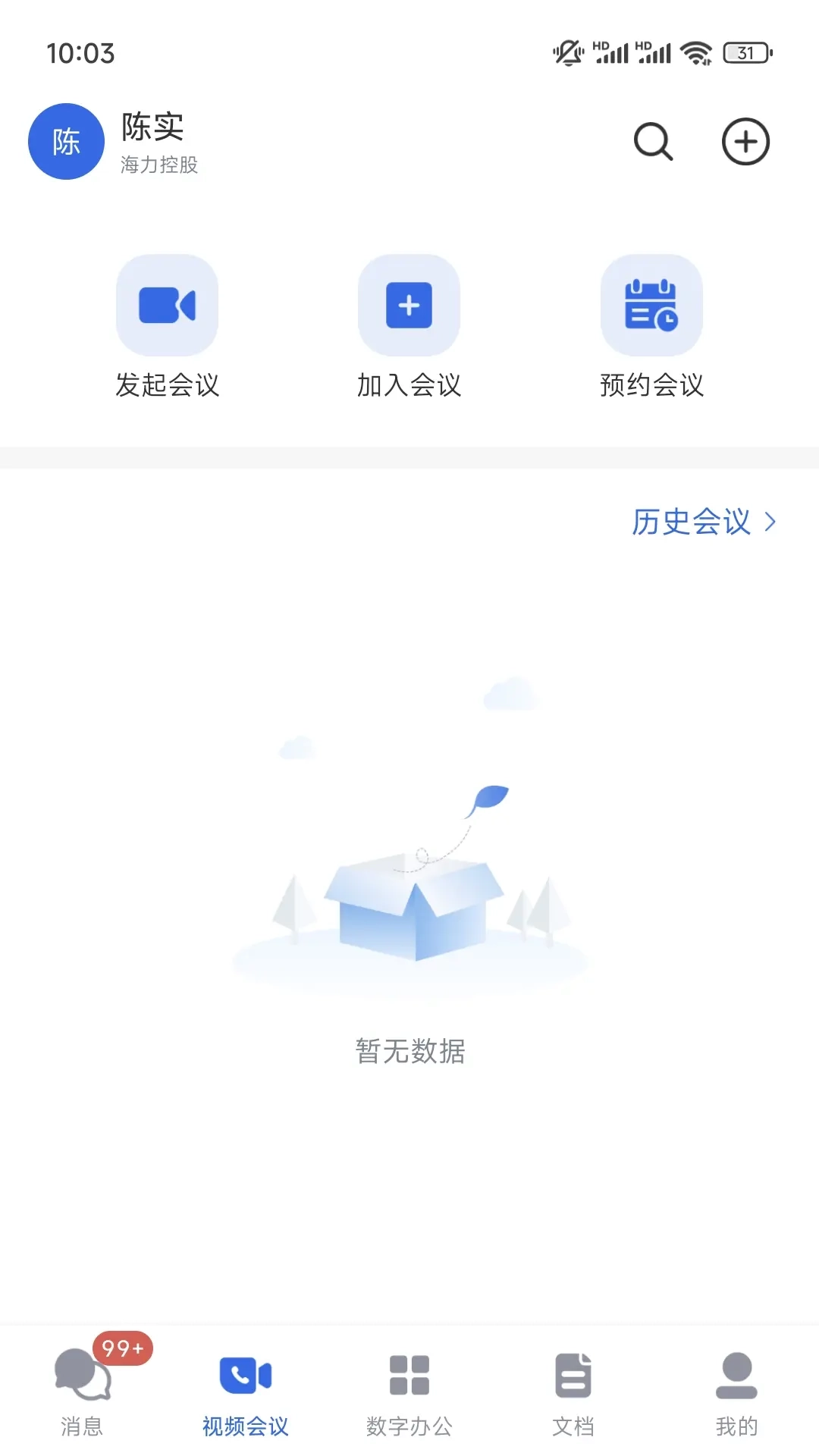Open 预约会议 via the calendar icon
The image size is (819, 1456).
pyautogui.click(x=652, y=305)
